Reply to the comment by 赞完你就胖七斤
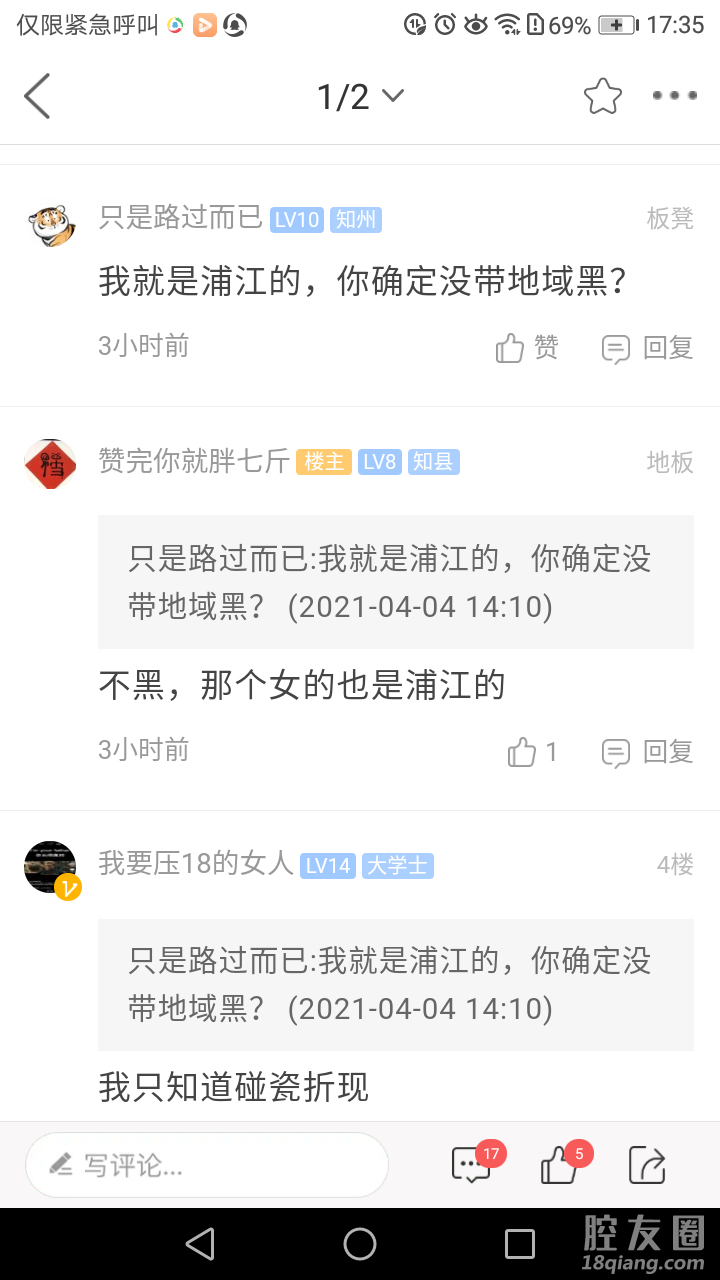This screenshot has width=720, height=1280. pos(647,752)
